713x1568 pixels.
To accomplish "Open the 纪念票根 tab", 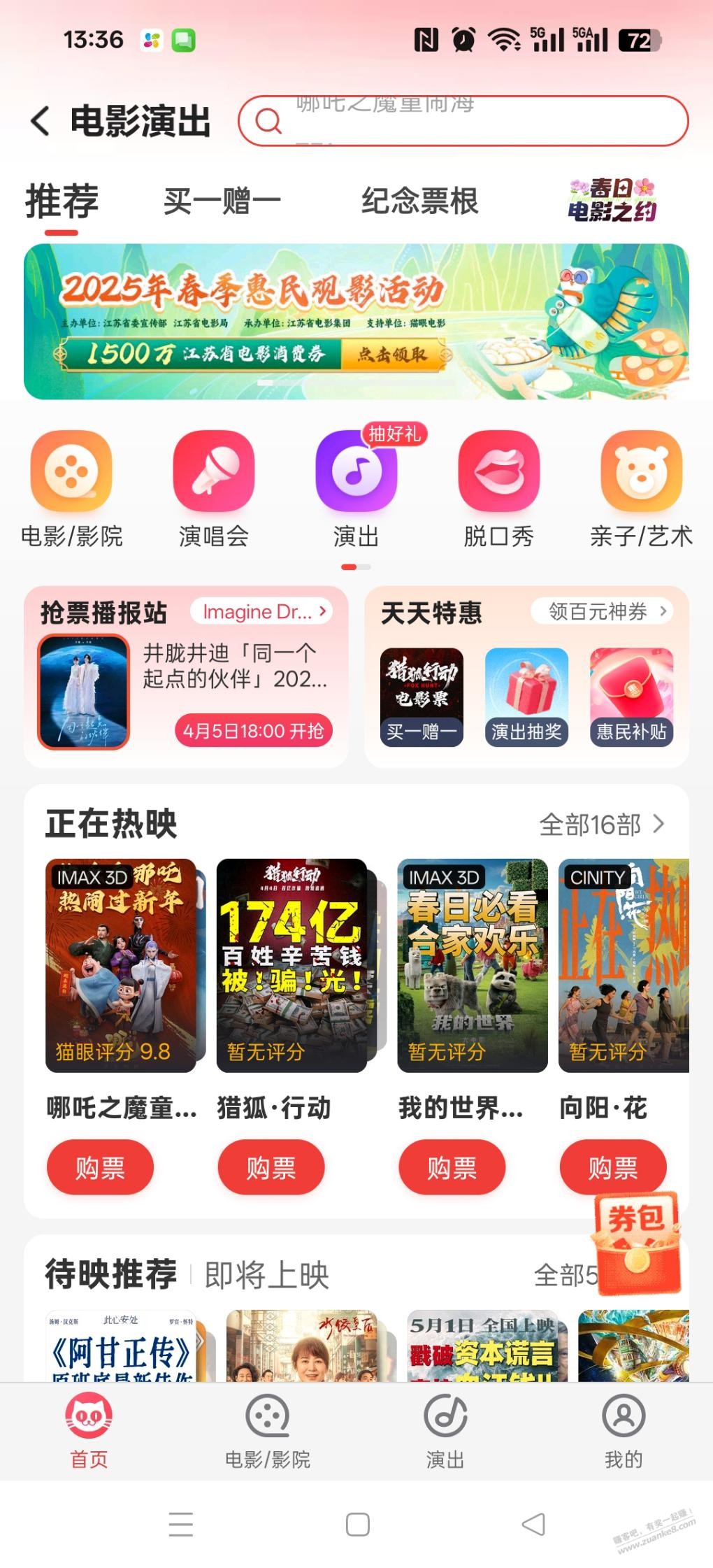I will (419, 201).
